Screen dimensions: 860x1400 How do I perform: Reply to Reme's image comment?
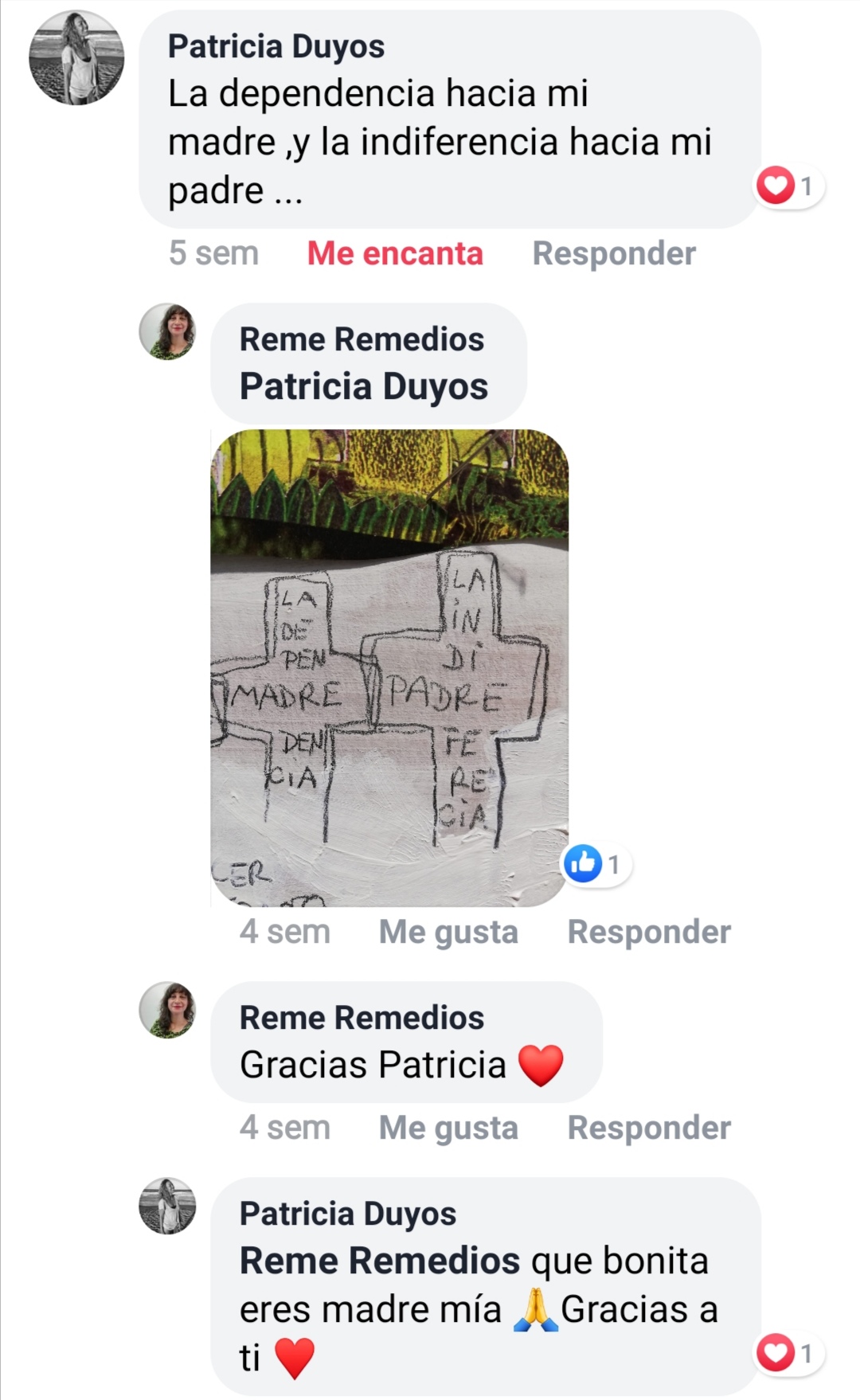click(648, 932)
